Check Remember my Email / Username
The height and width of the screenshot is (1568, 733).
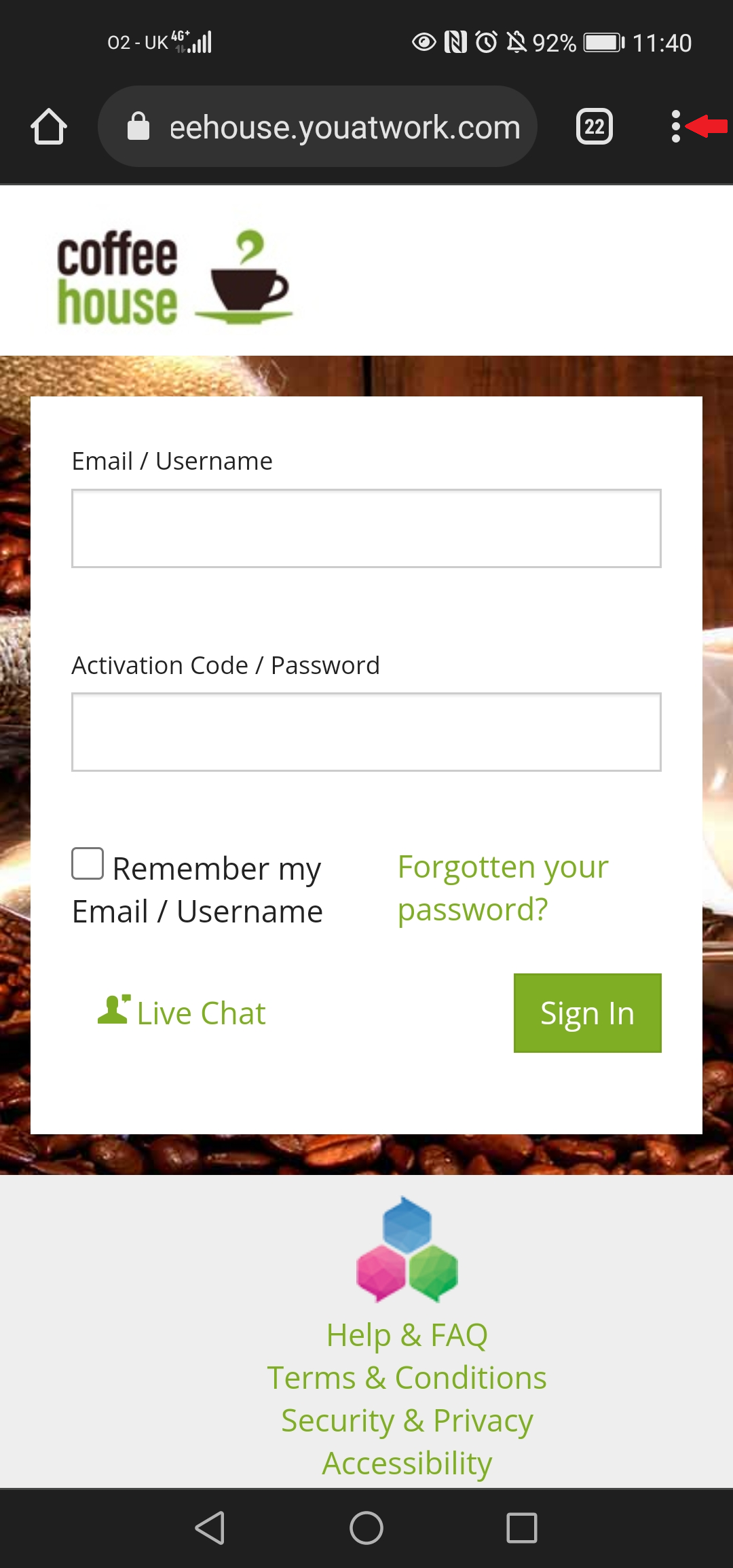(x=88, y=863)
